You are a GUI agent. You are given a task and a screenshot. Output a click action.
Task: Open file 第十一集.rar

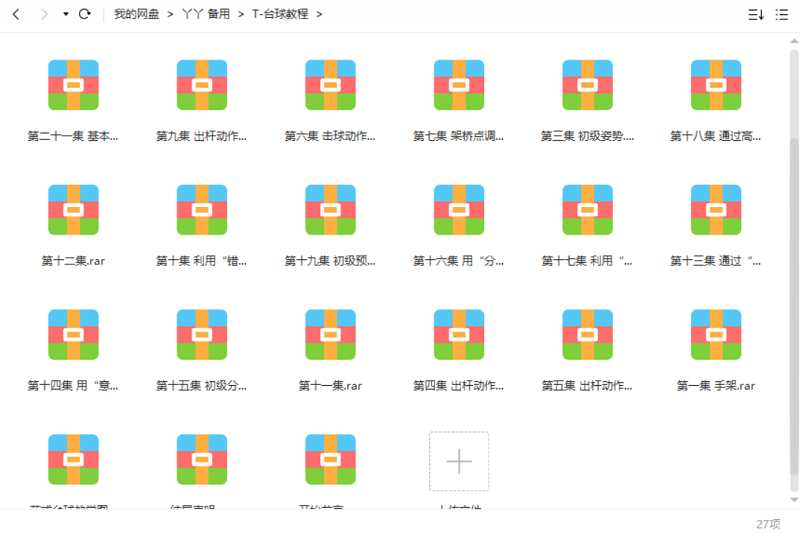pos(330,335)
